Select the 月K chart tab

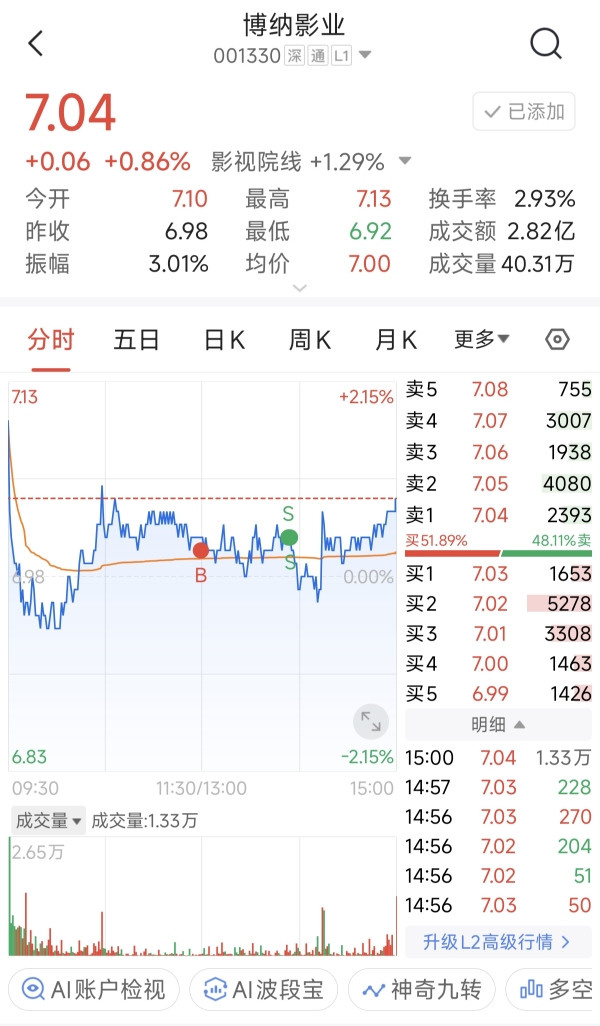click(396, 340)
